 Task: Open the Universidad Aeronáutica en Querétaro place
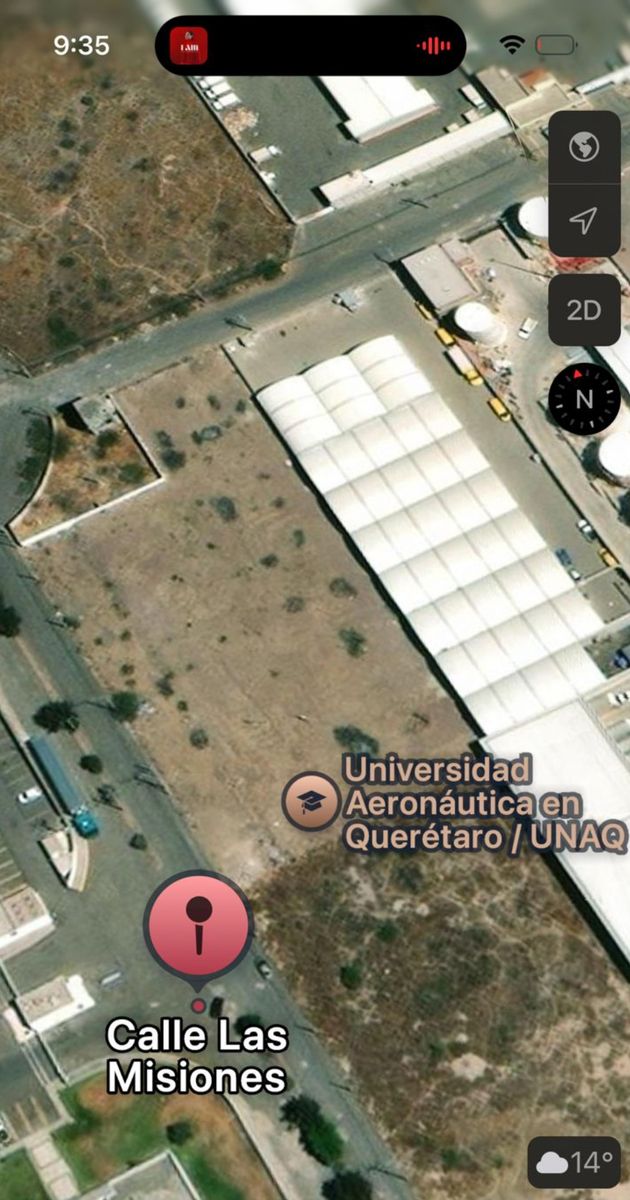pos(311,802)
